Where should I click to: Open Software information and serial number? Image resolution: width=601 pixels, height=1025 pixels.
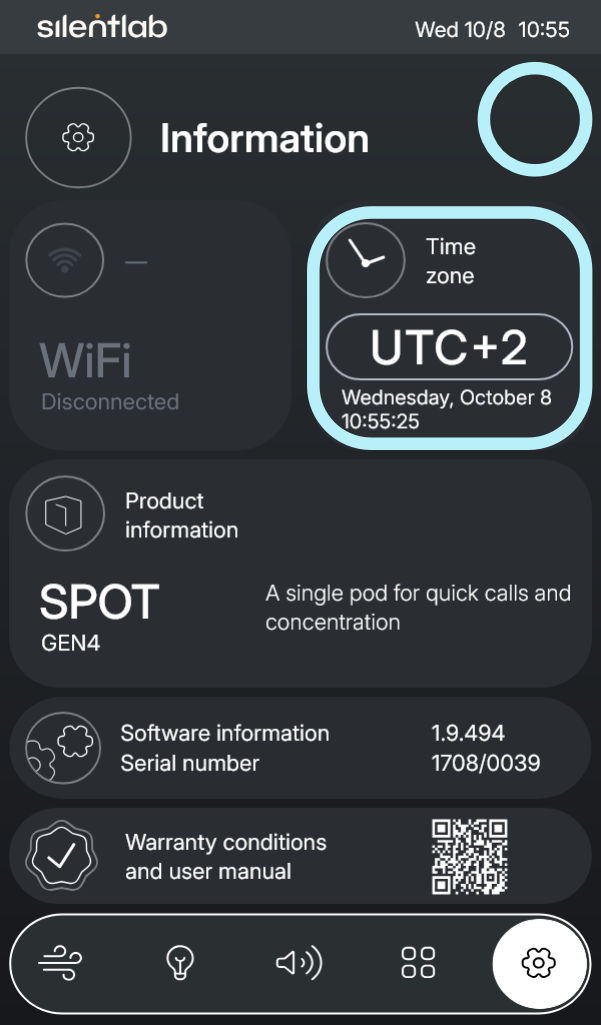pyautogui.click(x=300, y=748)
